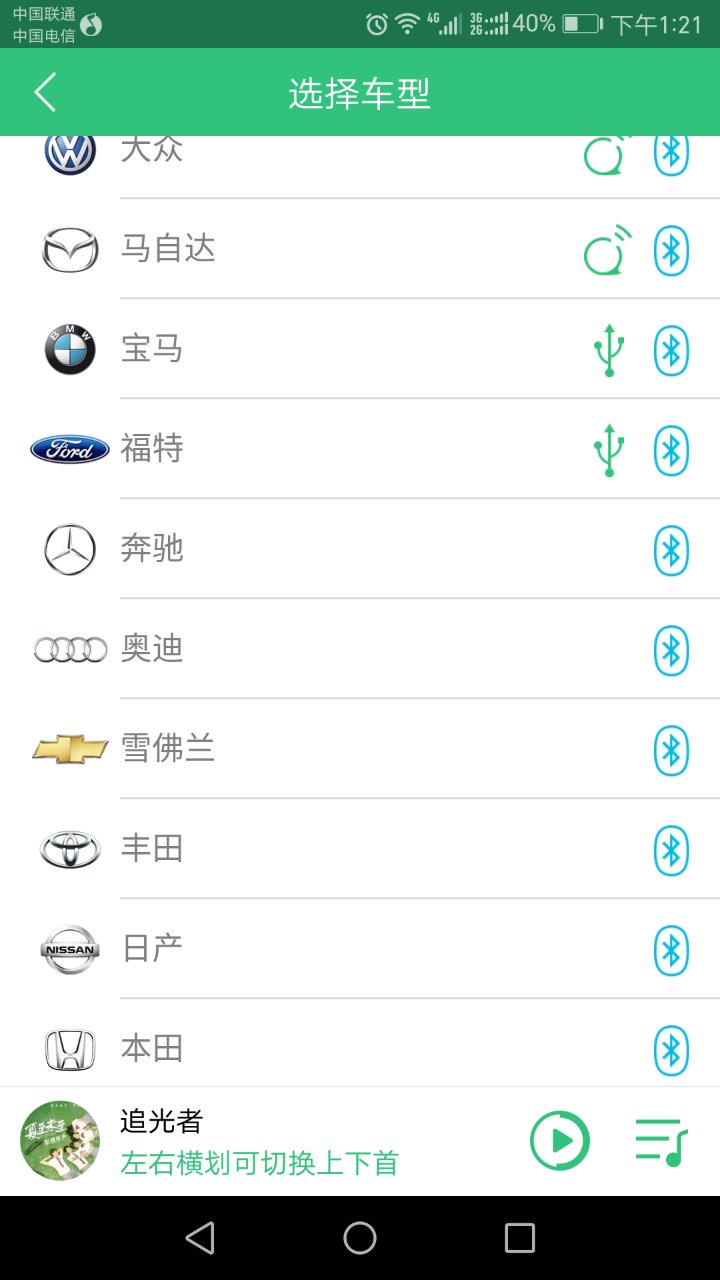Toggle Bluetooth connection for 马自达
Screen dimensions: 720x1280
(x=671, y=250)
